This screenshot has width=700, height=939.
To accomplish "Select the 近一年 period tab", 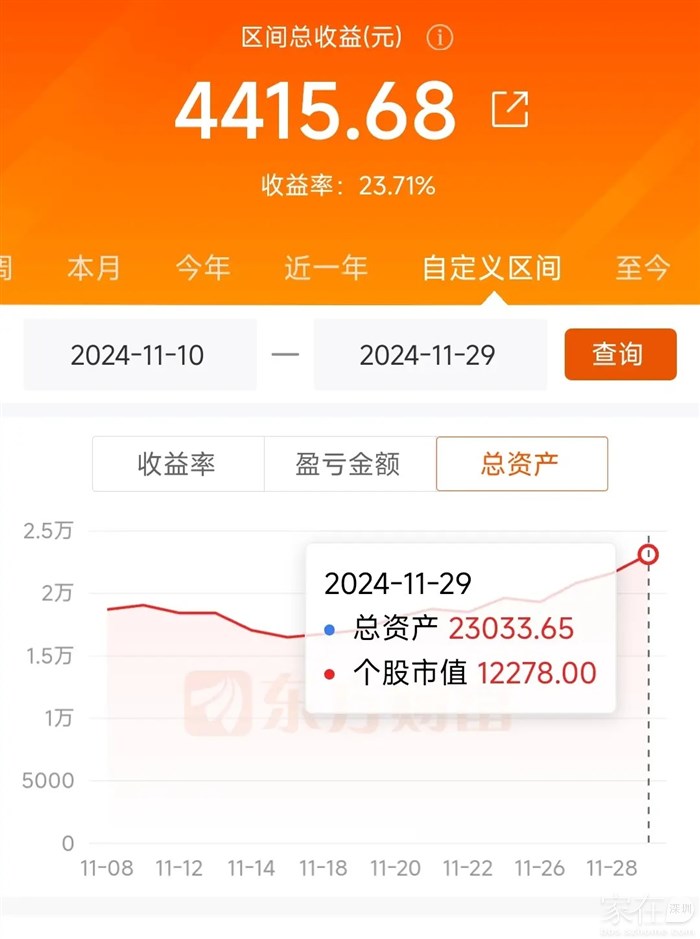I will point(326,268).
